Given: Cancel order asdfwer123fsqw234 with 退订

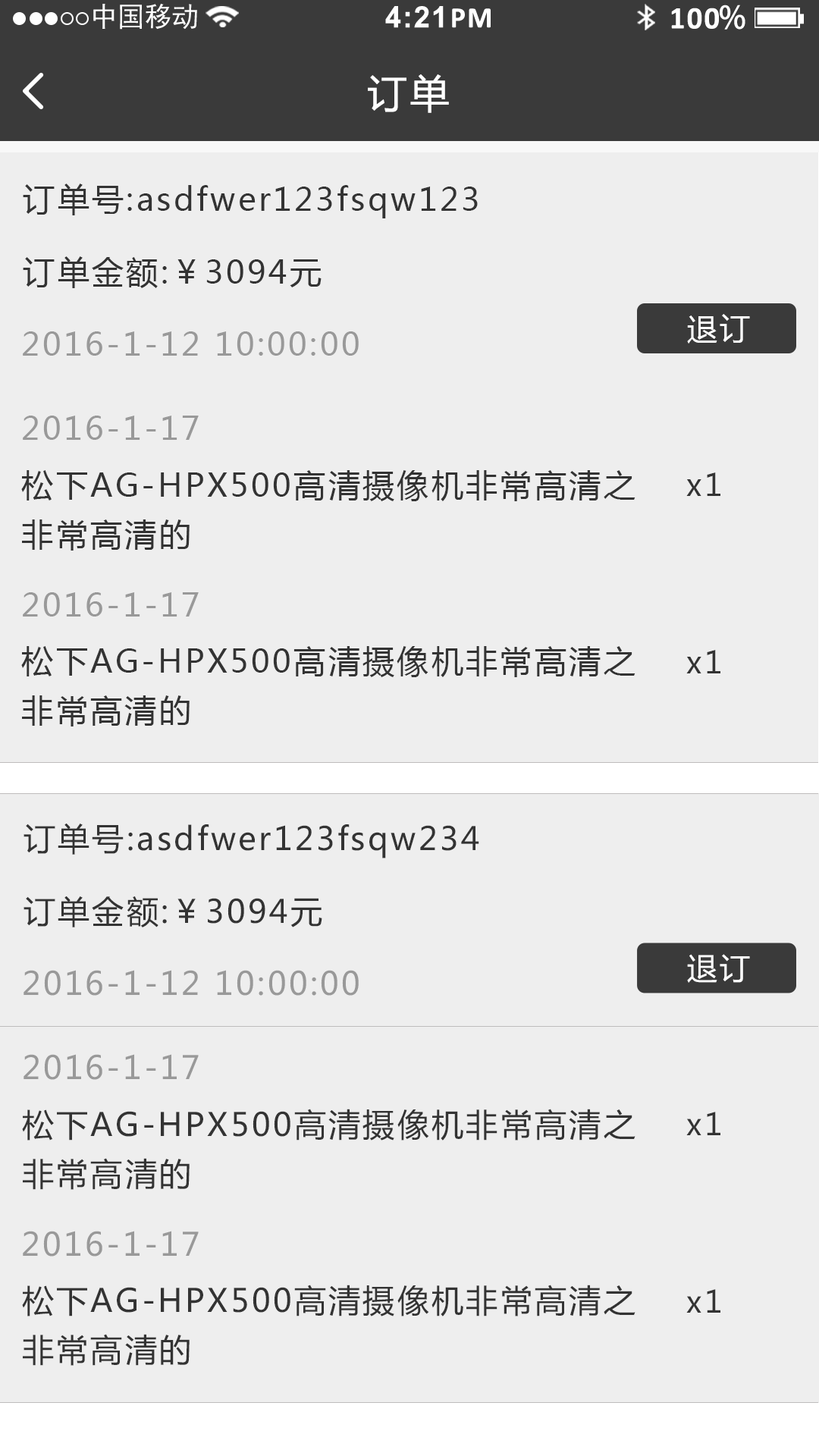Looking at the screenshot, I should (x=716, y=968).
